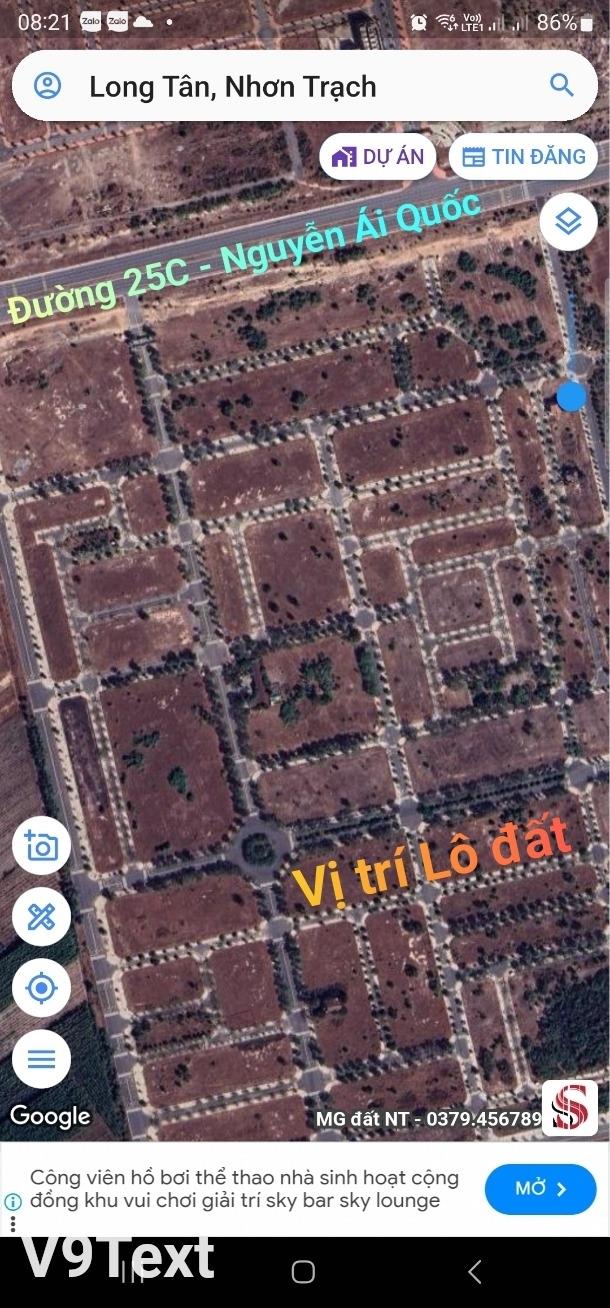Center the map on my location
This screenshot has height=1308, width=610.
coord(41,988)
